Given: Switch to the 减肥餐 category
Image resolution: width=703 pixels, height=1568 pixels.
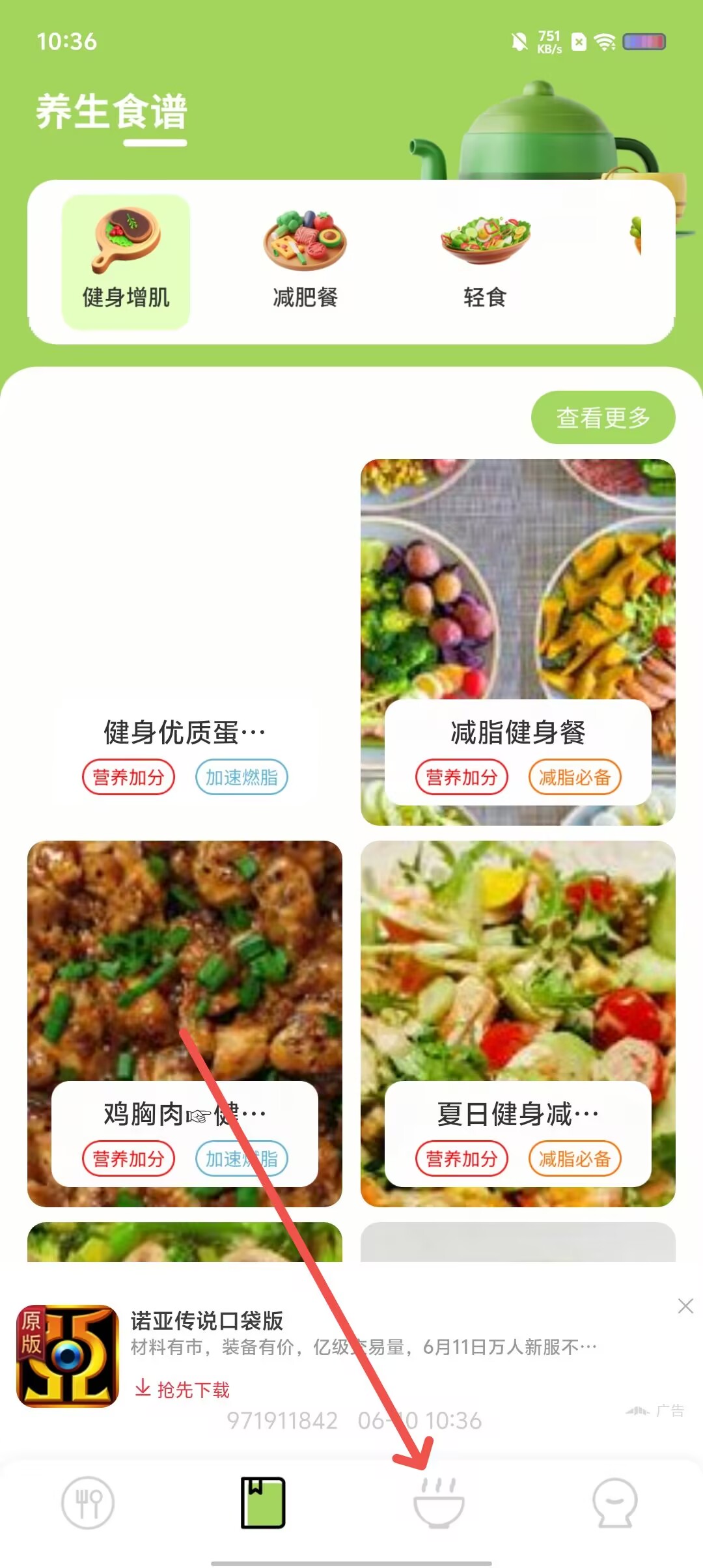Looking at the screenshot, I should coord(305,262).
